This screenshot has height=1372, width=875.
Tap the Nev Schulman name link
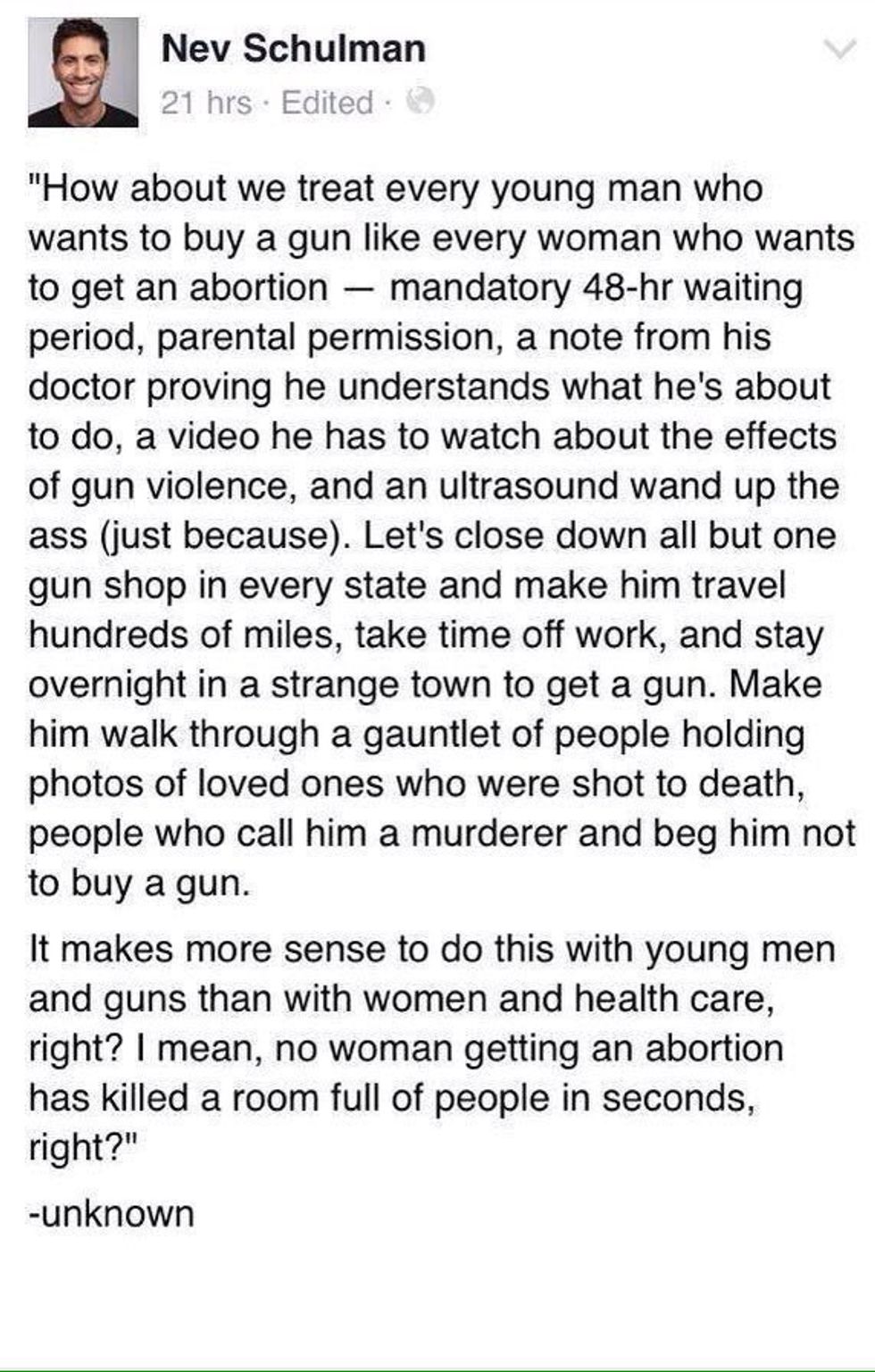point(293,48)
